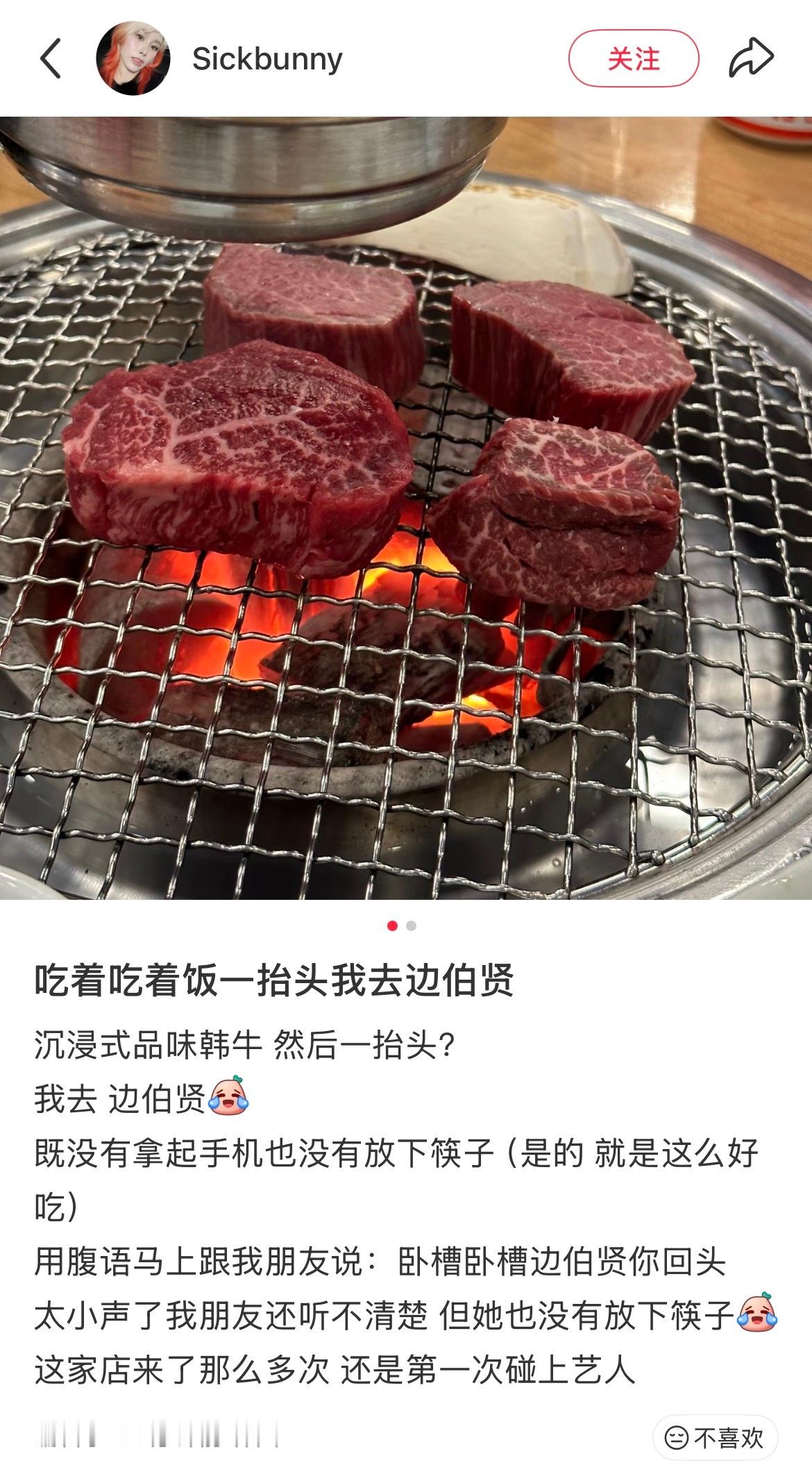Follow Sickbunny with the 关注 button

point(633,59)
